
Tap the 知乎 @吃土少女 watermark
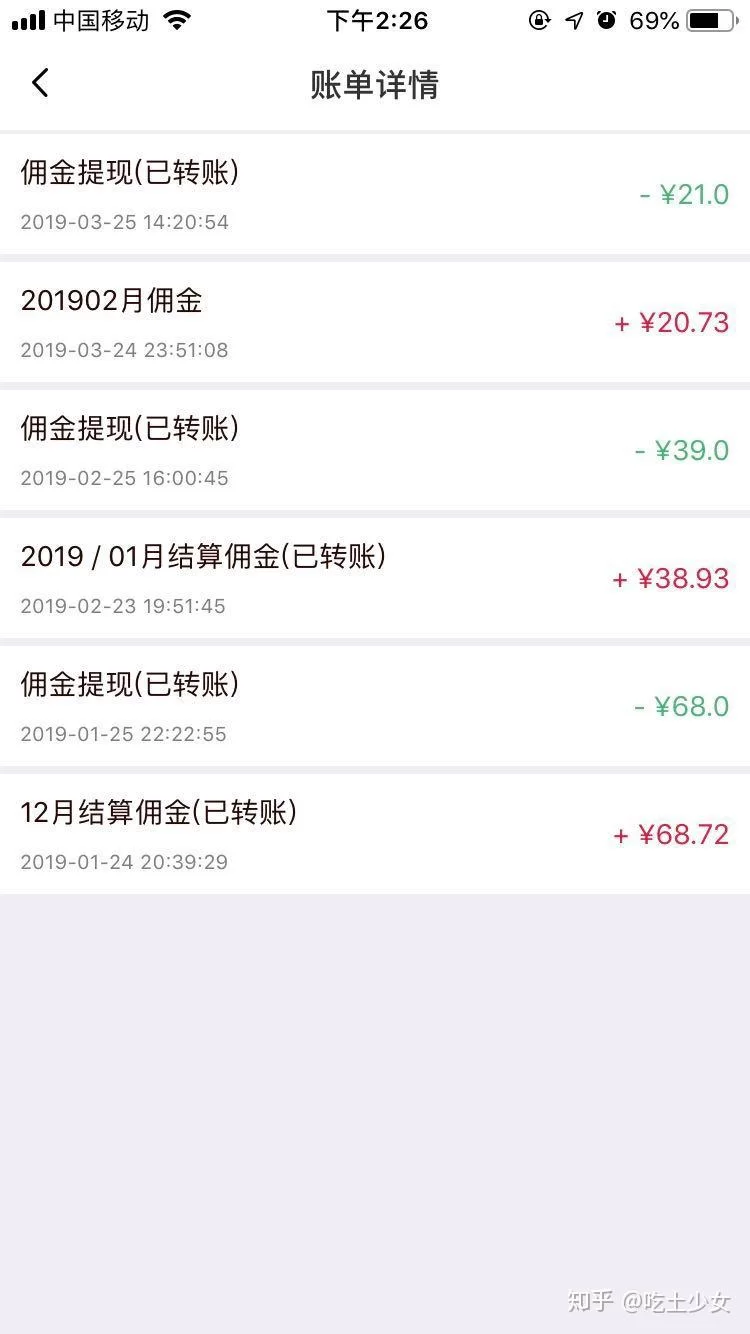[651, 1302]
